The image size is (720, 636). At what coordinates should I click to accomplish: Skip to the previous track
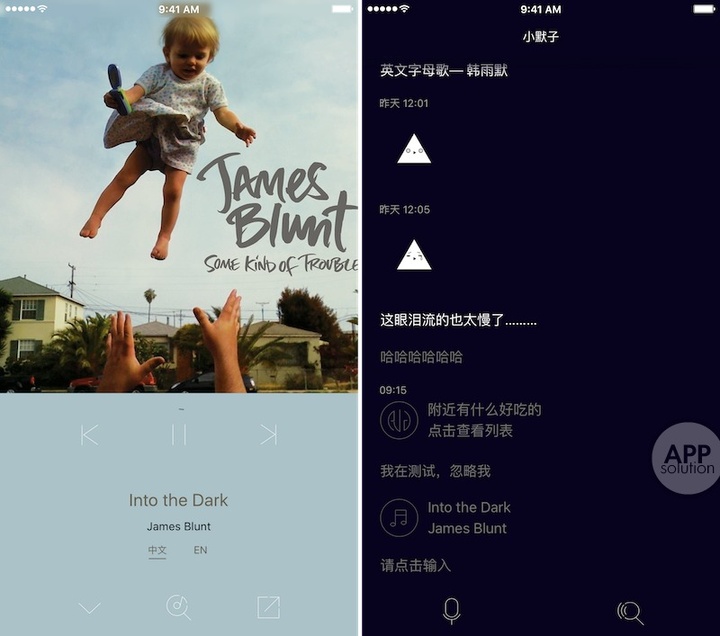(x=90, y=435)
